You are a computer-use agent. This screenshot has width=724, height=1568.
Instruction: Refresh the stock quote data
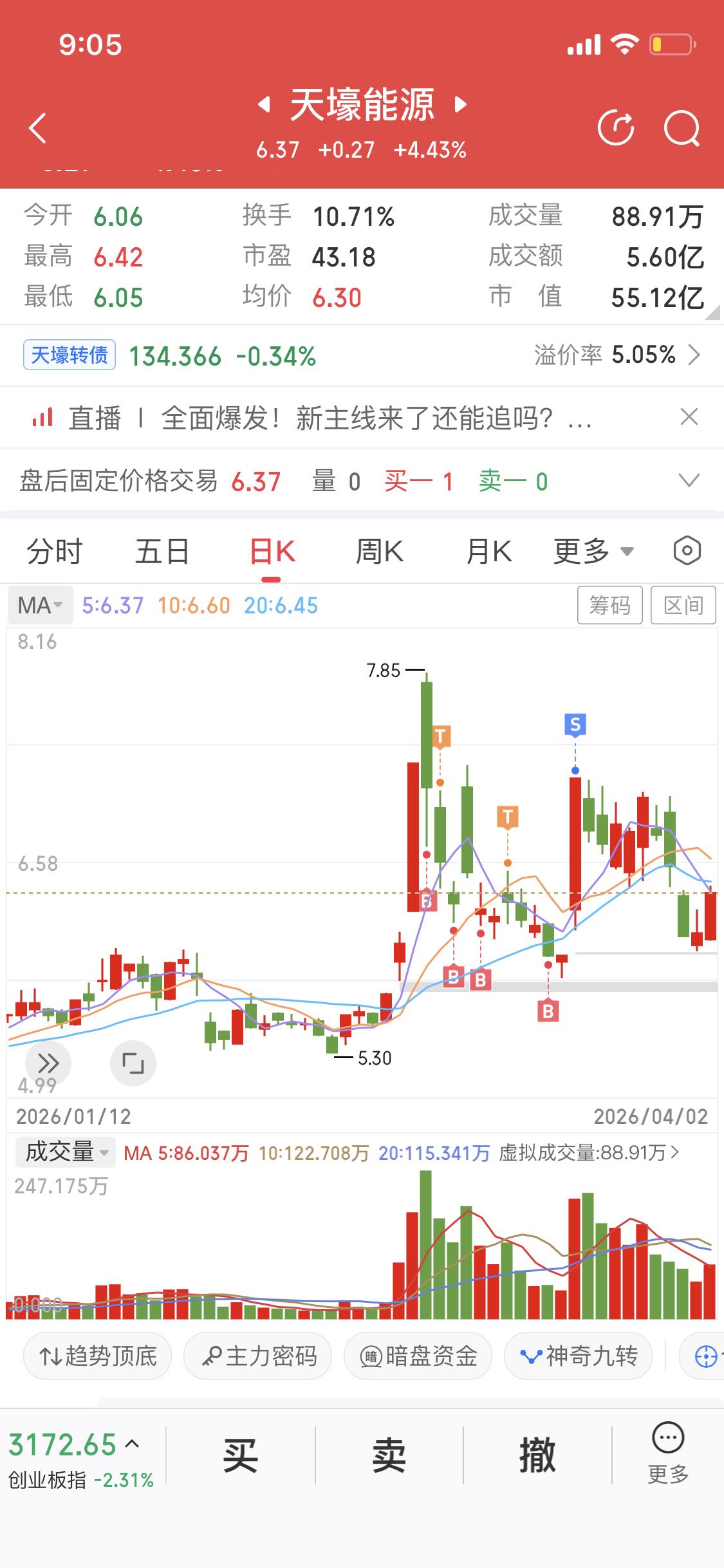pyautogui.click(x=617, y=126)
